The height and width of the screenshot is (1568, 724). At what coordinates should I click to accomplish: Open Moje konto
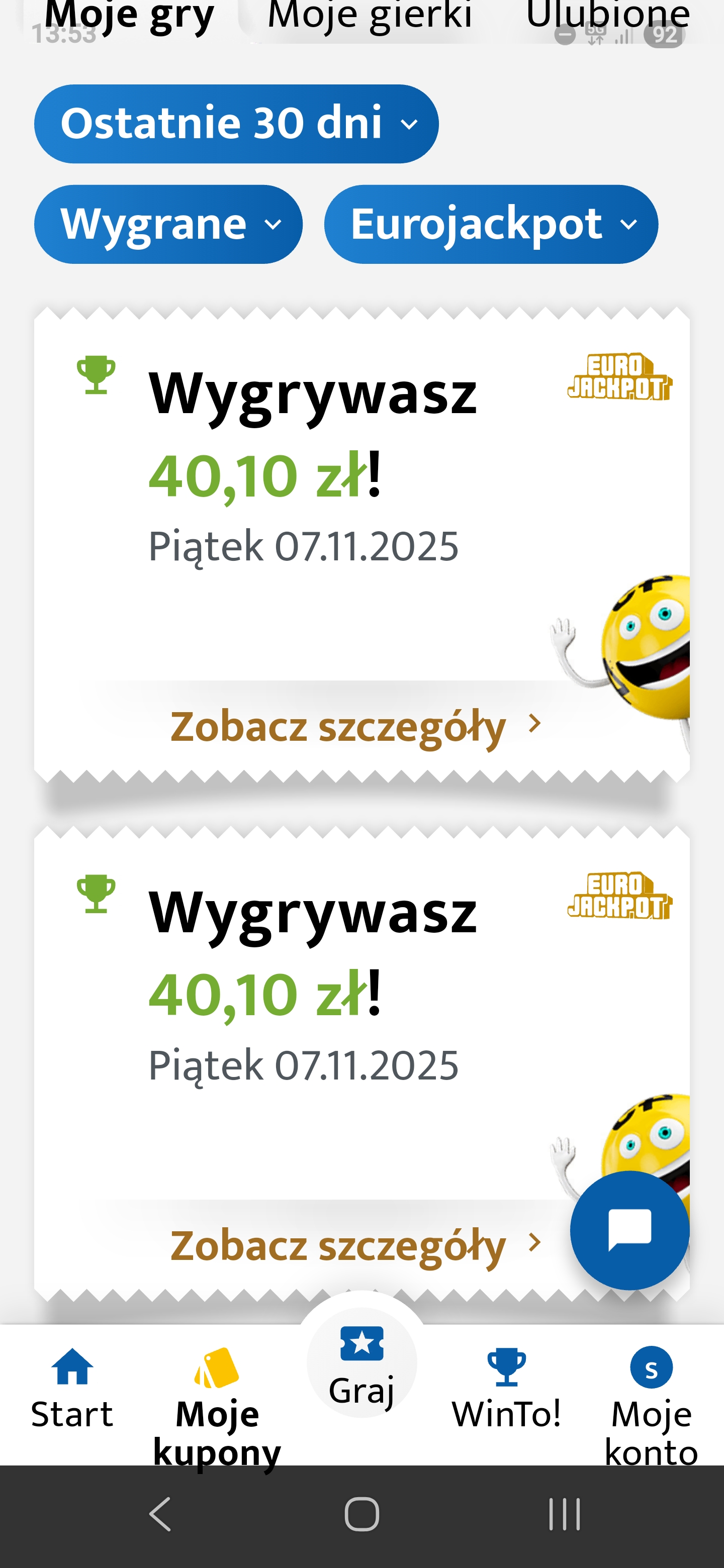(651, 1400)
